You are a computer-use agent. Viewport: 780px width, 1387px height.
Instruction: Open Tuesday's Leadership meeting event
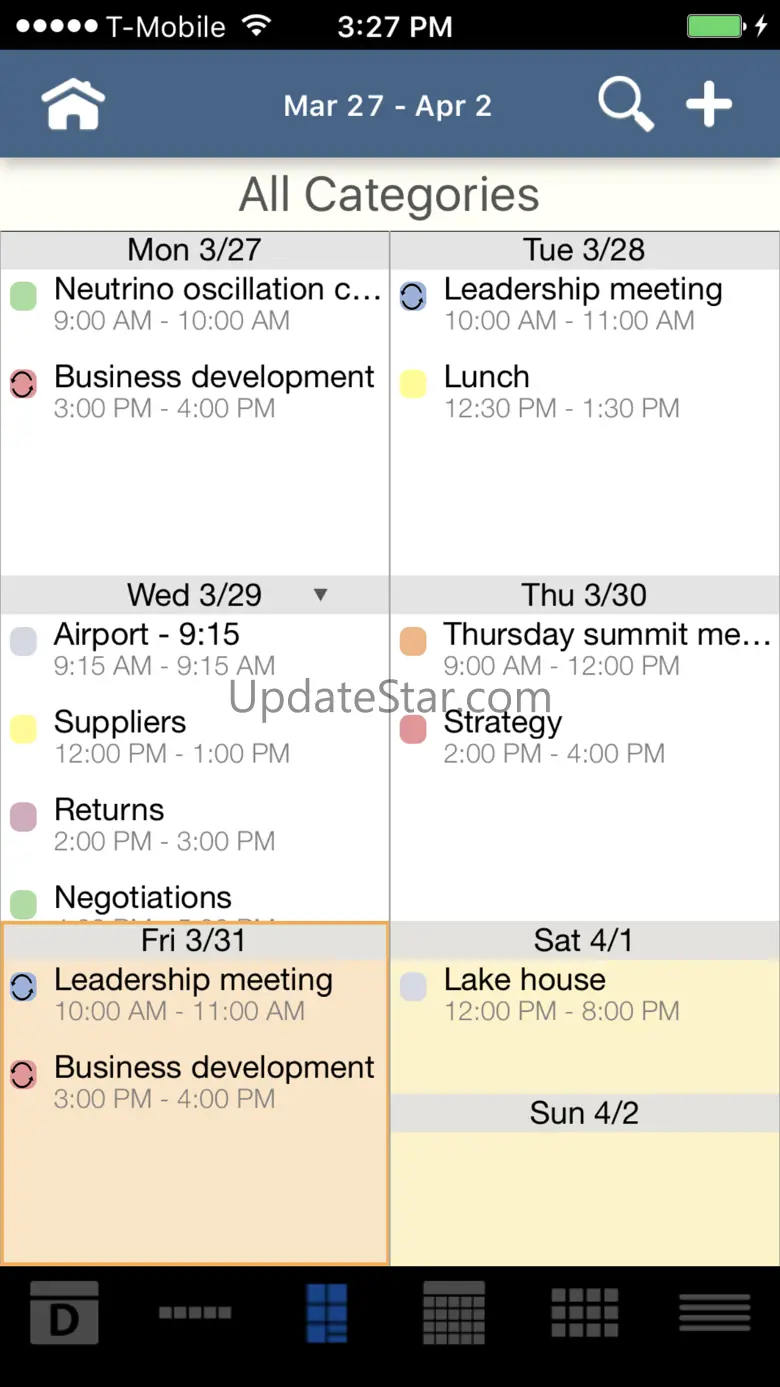pos(582,303)
